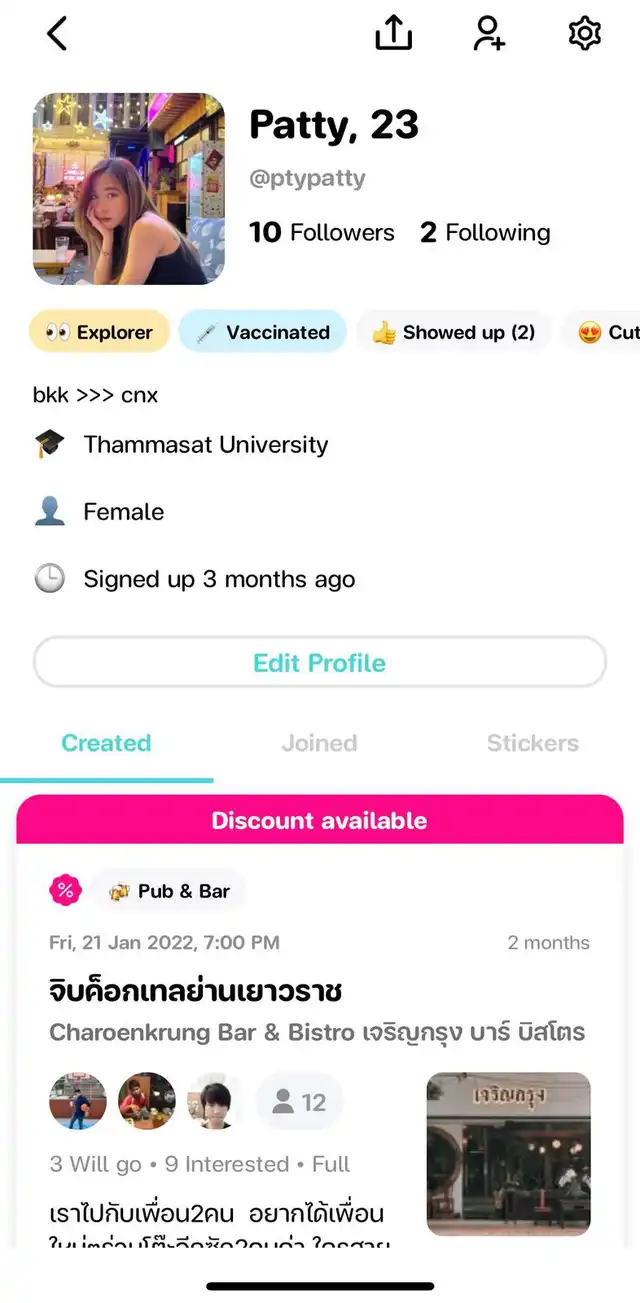Select the Created tab
This screenshot has width=640, height=1303.
click(106, 743)
